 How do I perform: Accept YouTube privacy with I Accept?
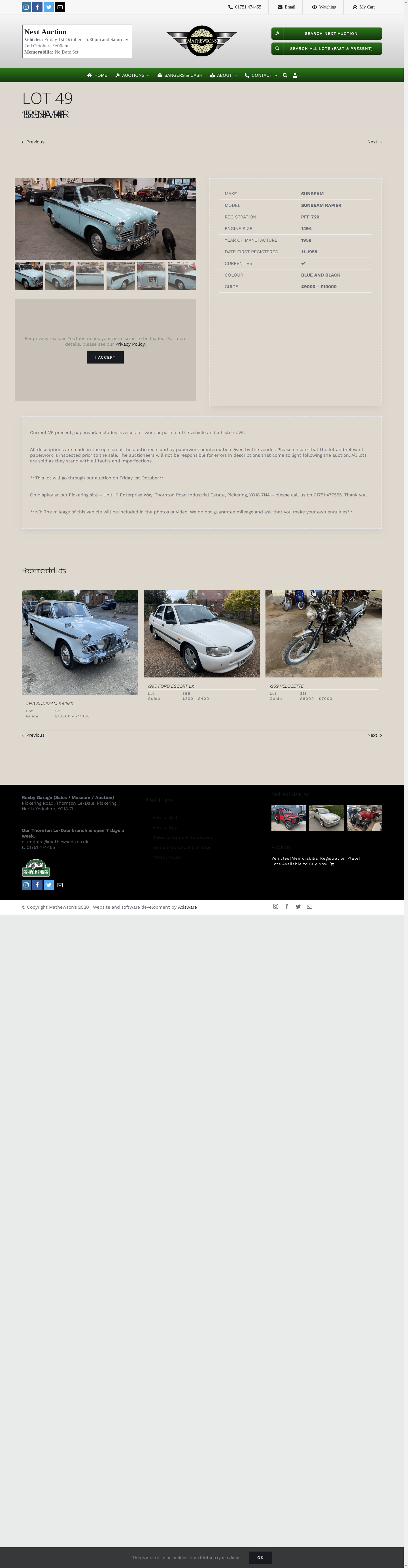105,357
